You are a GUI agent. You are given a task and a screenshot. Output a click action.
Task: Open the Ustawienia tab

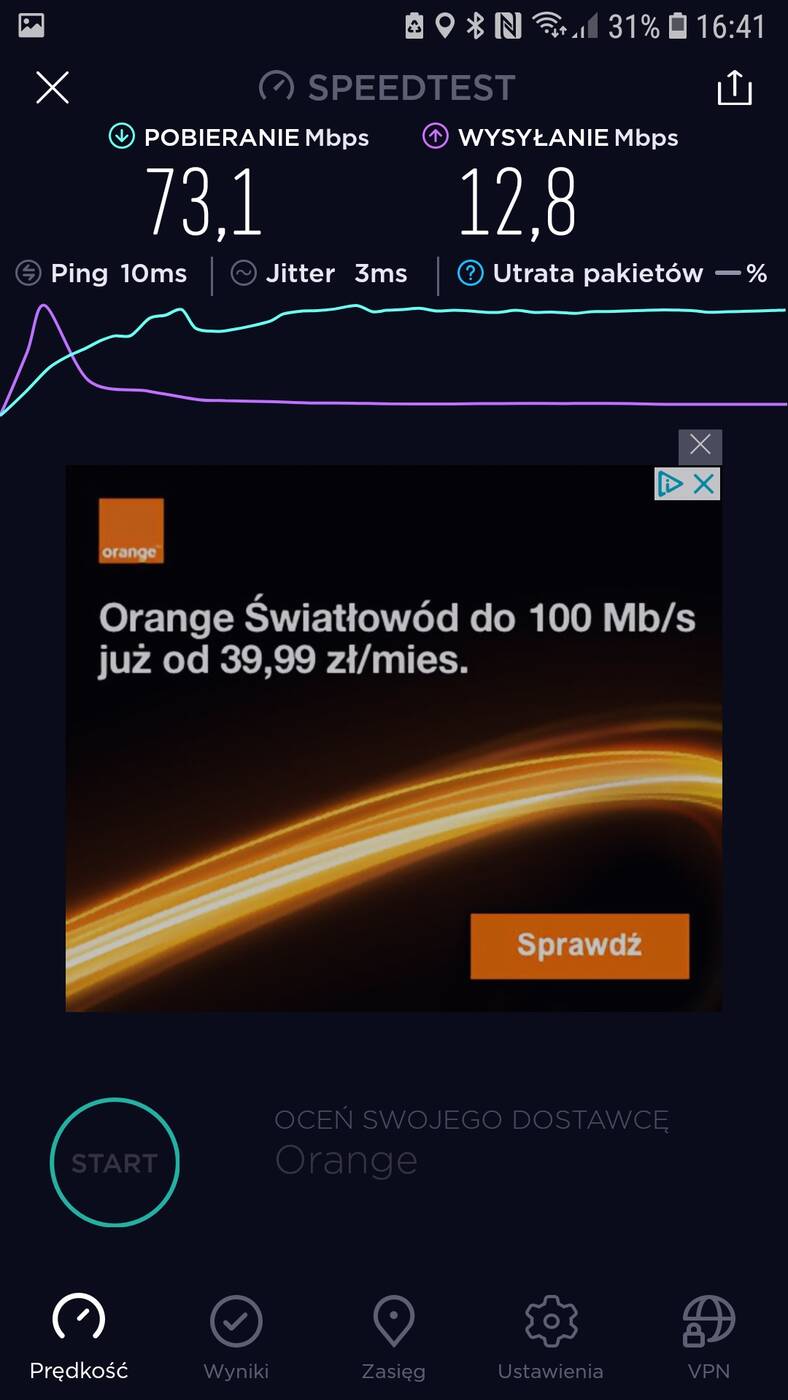coord(550,1337)
